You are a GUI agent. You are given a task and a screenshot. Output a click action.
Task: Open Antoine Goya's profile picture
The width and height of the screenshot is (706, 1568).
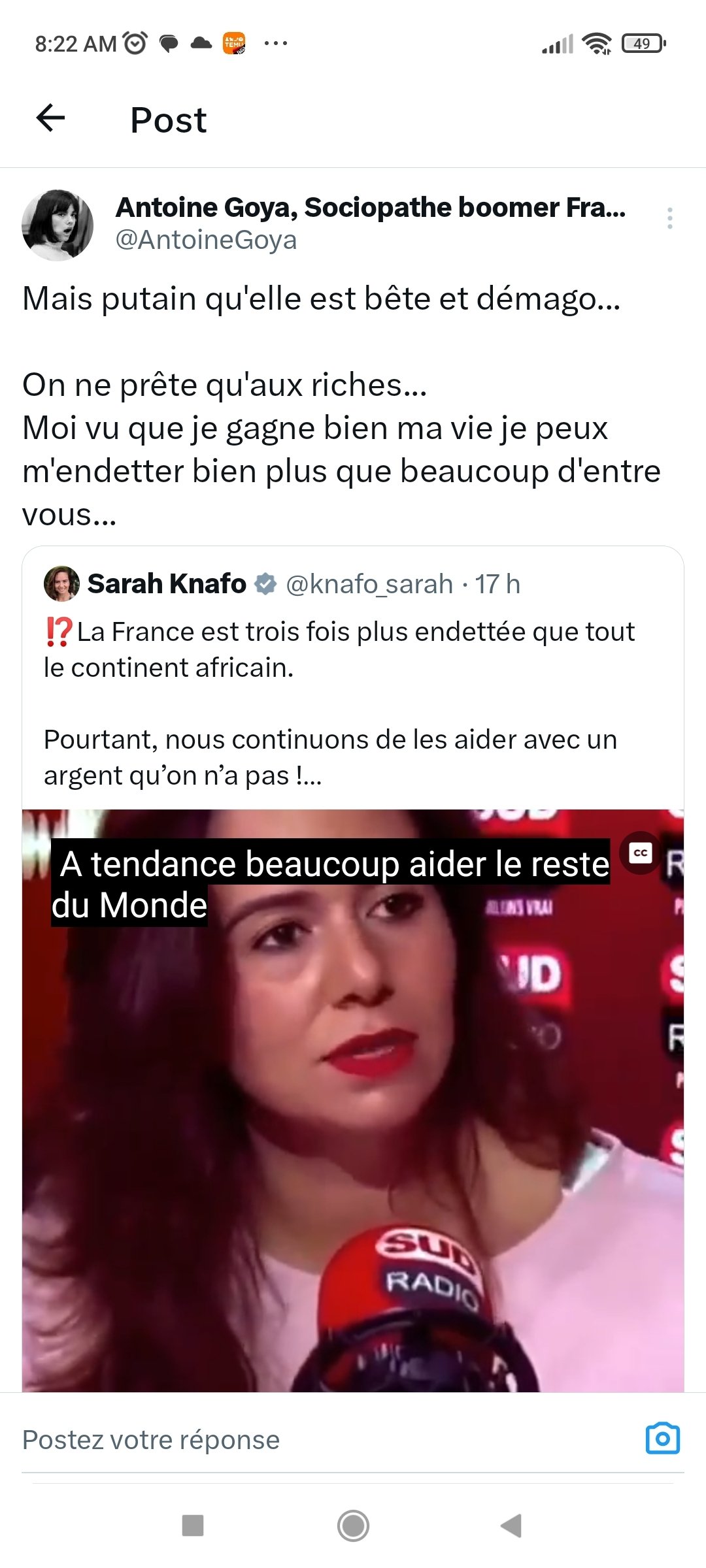(58, 225)
